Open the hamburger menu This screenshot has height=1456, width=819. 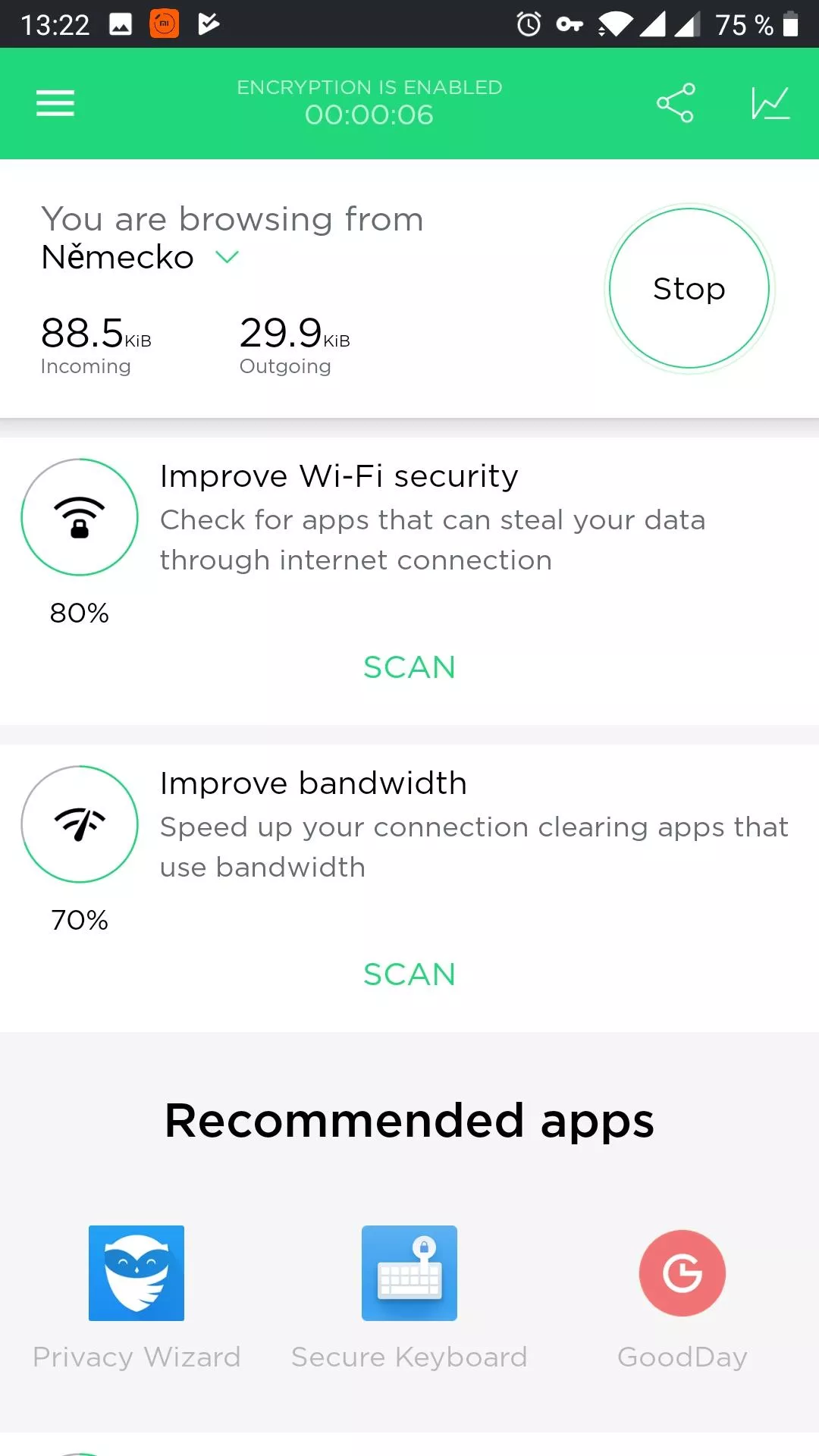[x=55, y=103]
